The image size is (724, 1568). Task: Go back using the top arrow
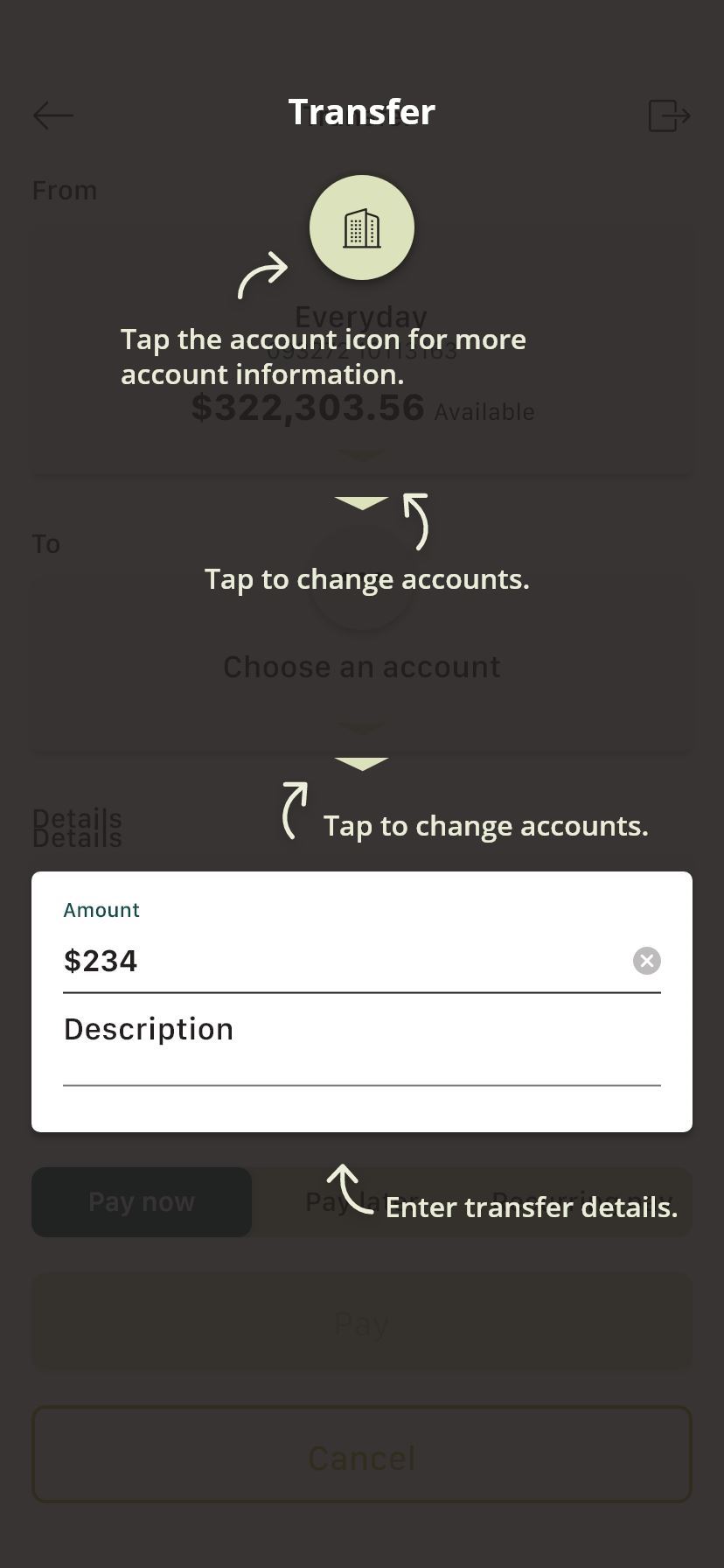(x=53, y=115)
